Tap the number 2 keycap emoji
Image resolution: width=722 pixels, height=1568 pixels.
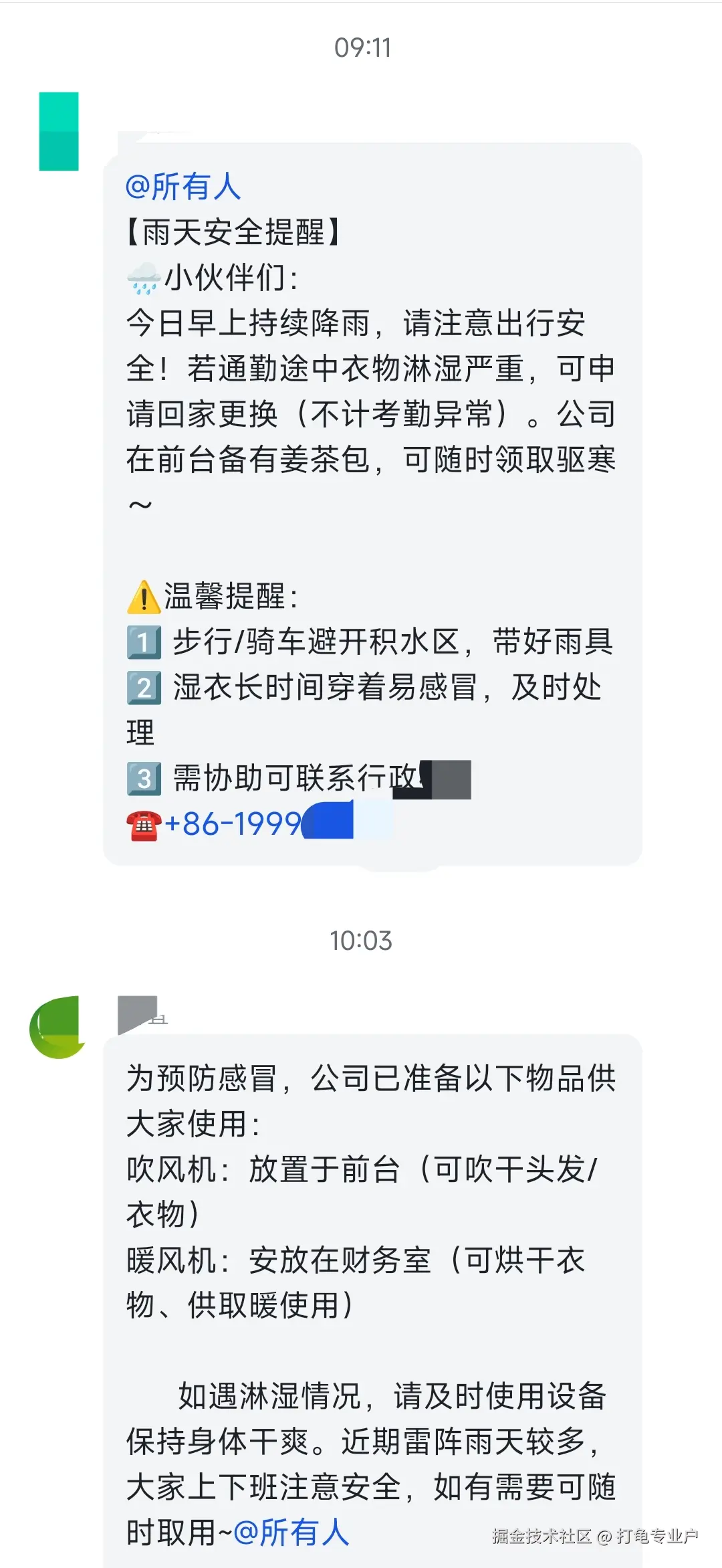(142, 689)
